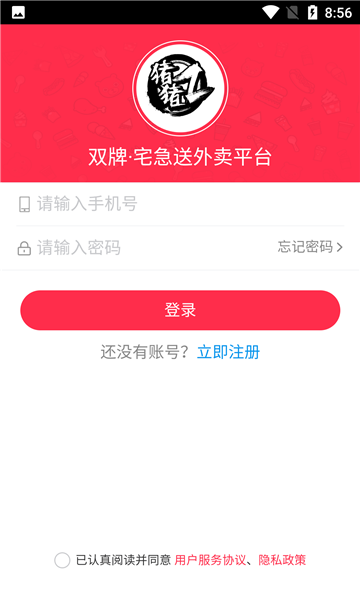The image size is (360, 600).
Task: Tap the red 登录 login button
Action: pyautogui.click(x=180, y=310)
